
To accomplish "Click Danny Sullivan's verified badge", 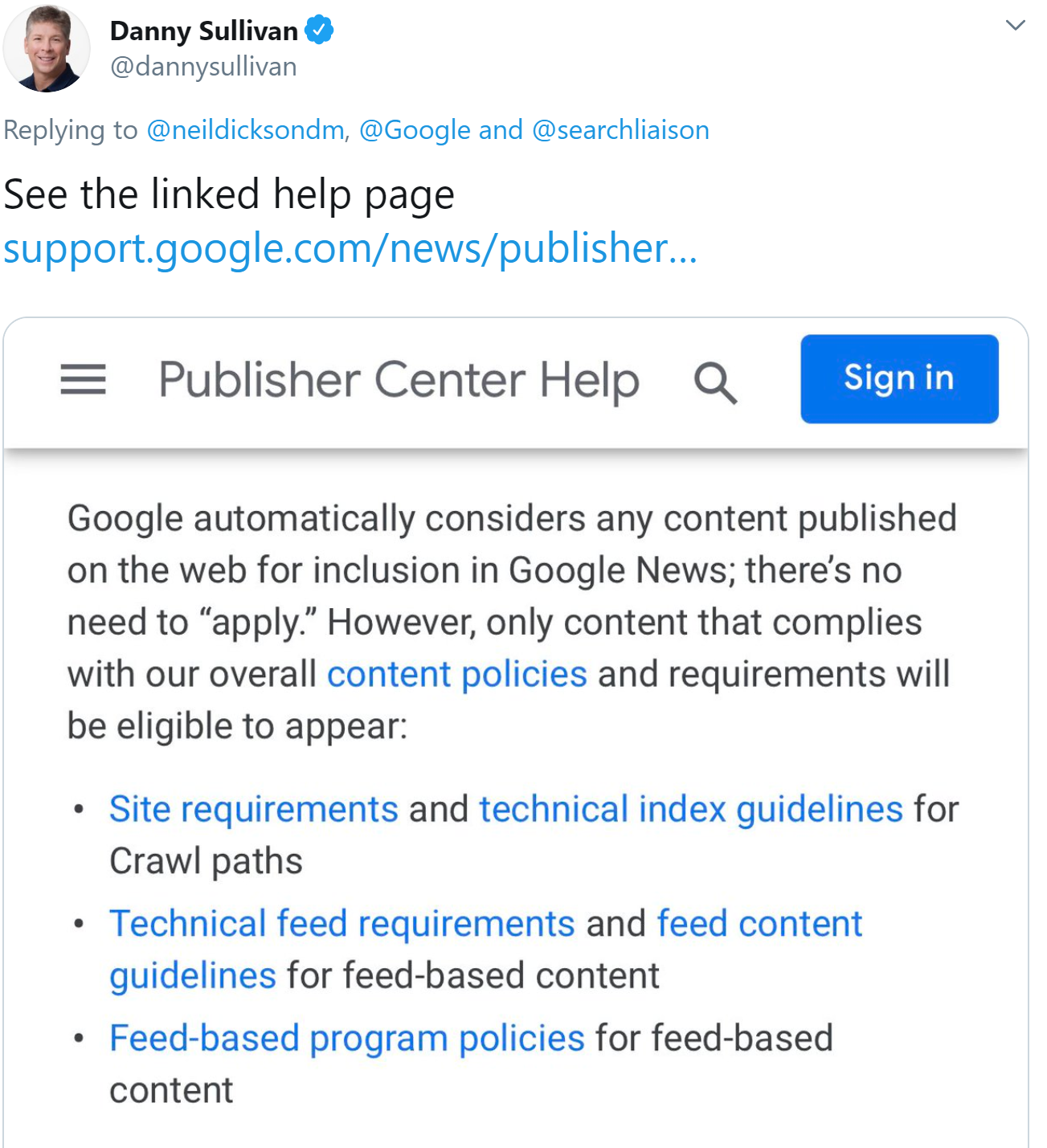I will 319,29.
